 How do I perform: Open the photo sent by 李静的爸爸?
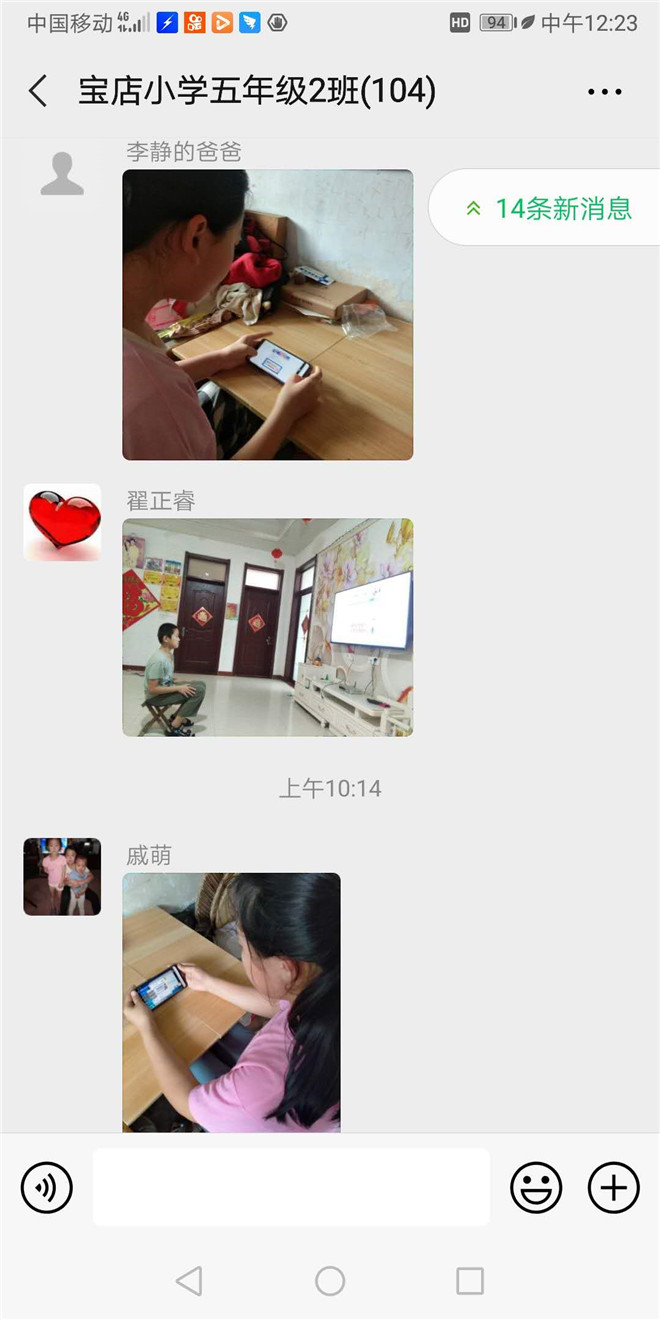(x=268, y=315)
